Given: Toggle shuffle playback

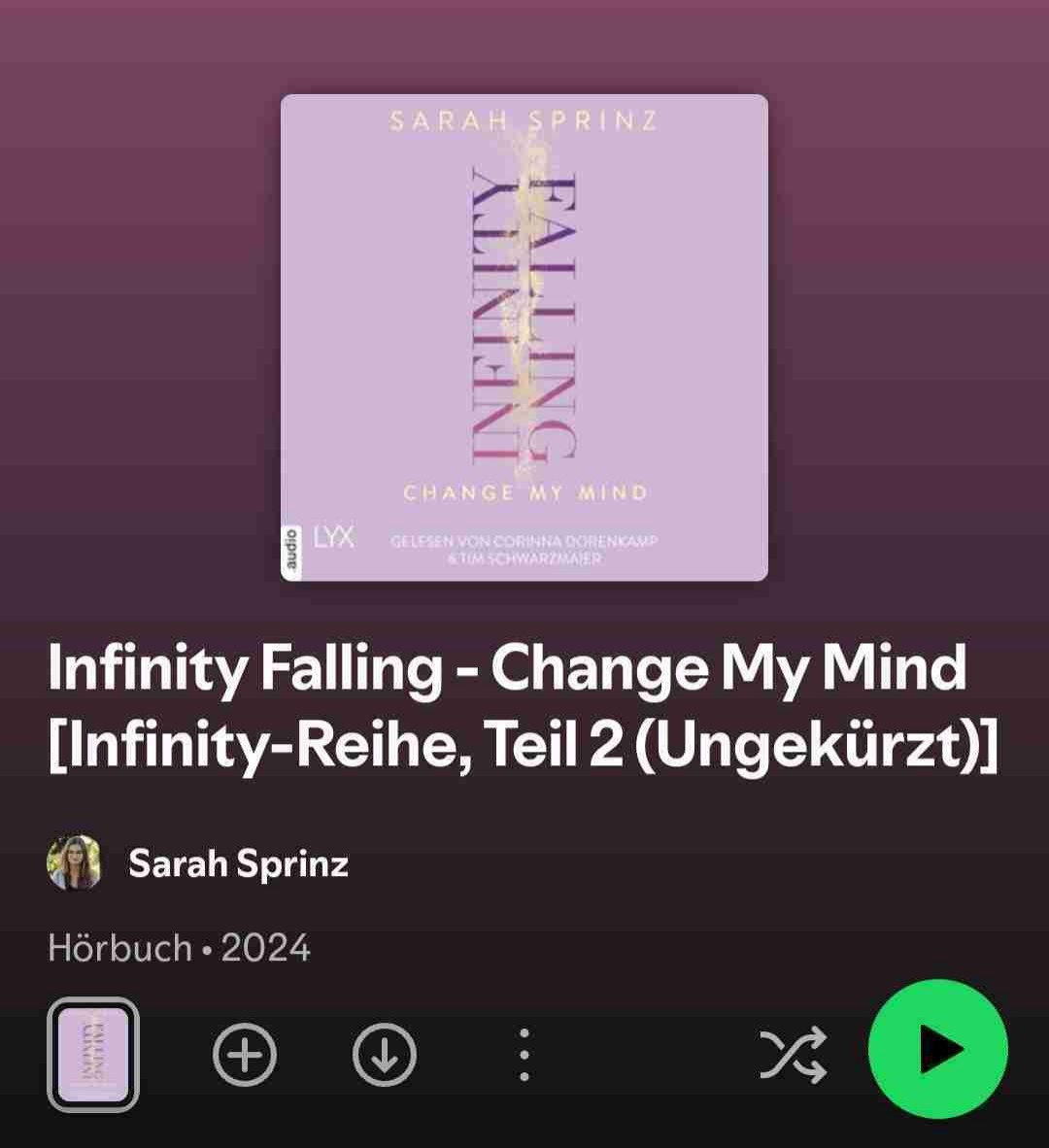Looking at the screenshot, I should point(793,1054).
